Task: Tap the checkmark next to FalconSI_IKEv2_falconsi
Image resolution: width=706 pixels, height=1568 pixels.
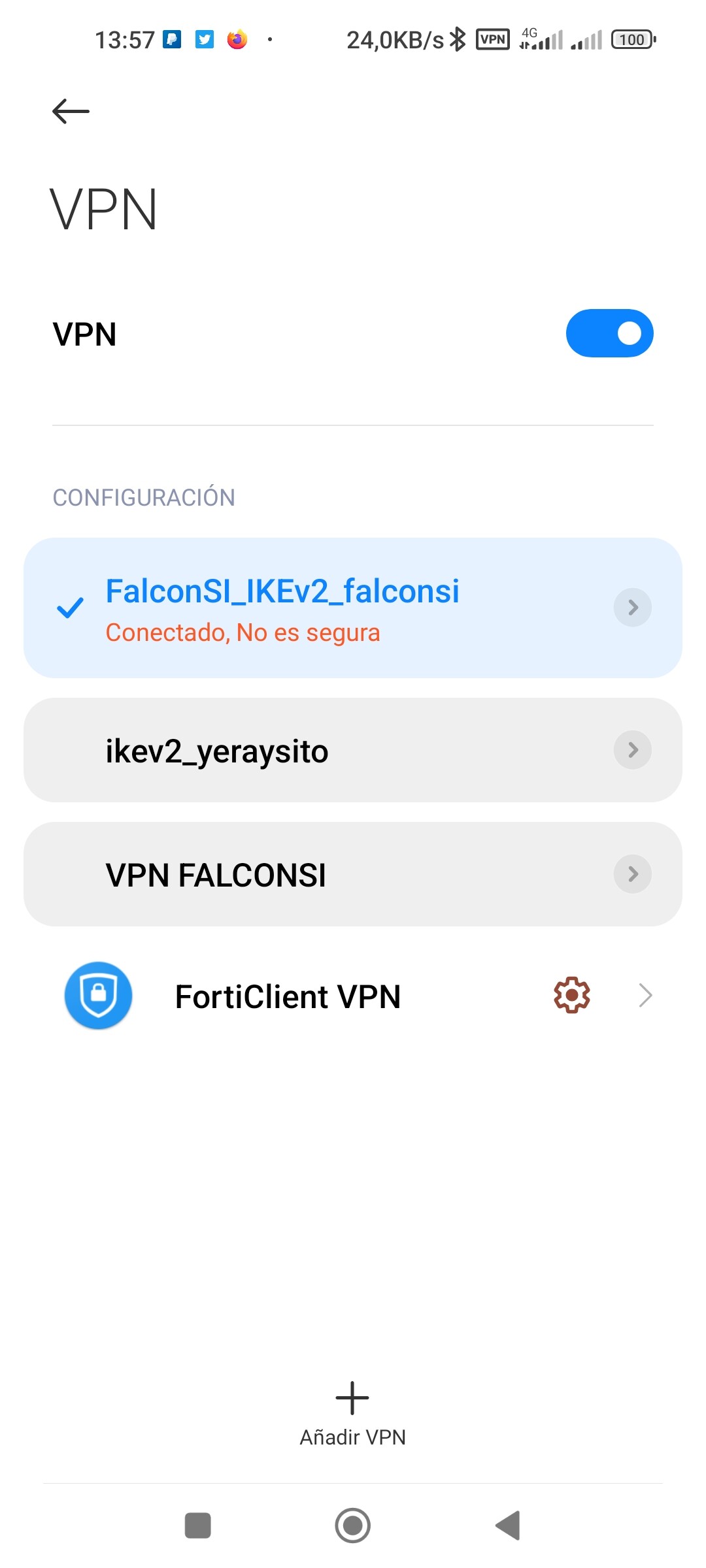Action: 69,608
